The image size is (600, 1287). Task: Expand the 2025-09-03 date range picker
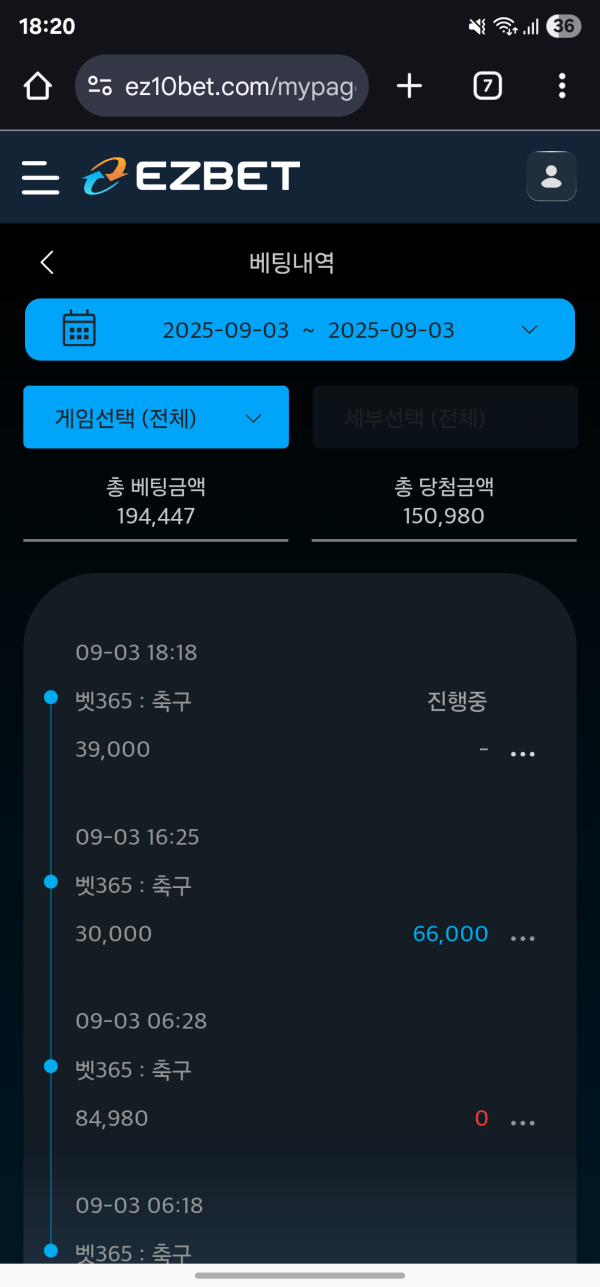point(300,330)
